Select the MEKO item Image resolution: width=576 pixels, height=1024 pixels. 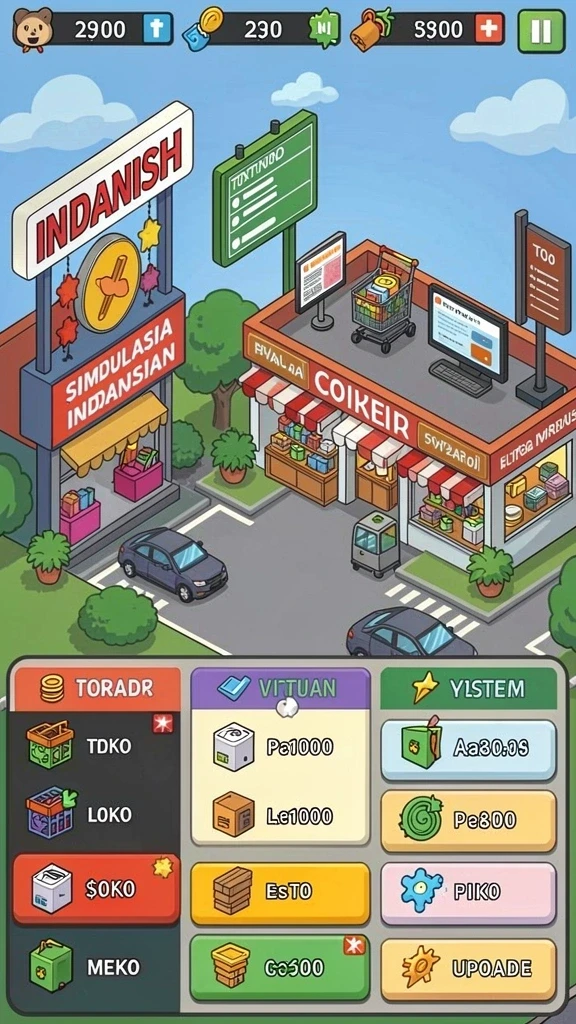click(95, 967)
